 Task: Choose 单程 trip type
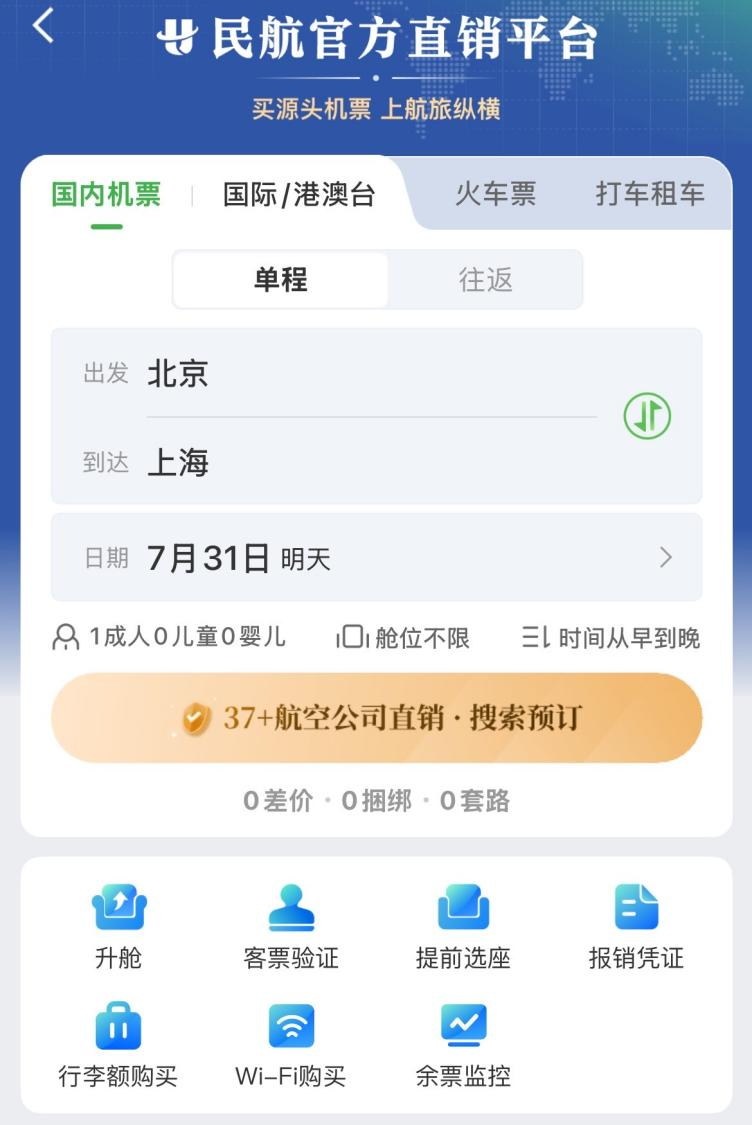[281, 280]
